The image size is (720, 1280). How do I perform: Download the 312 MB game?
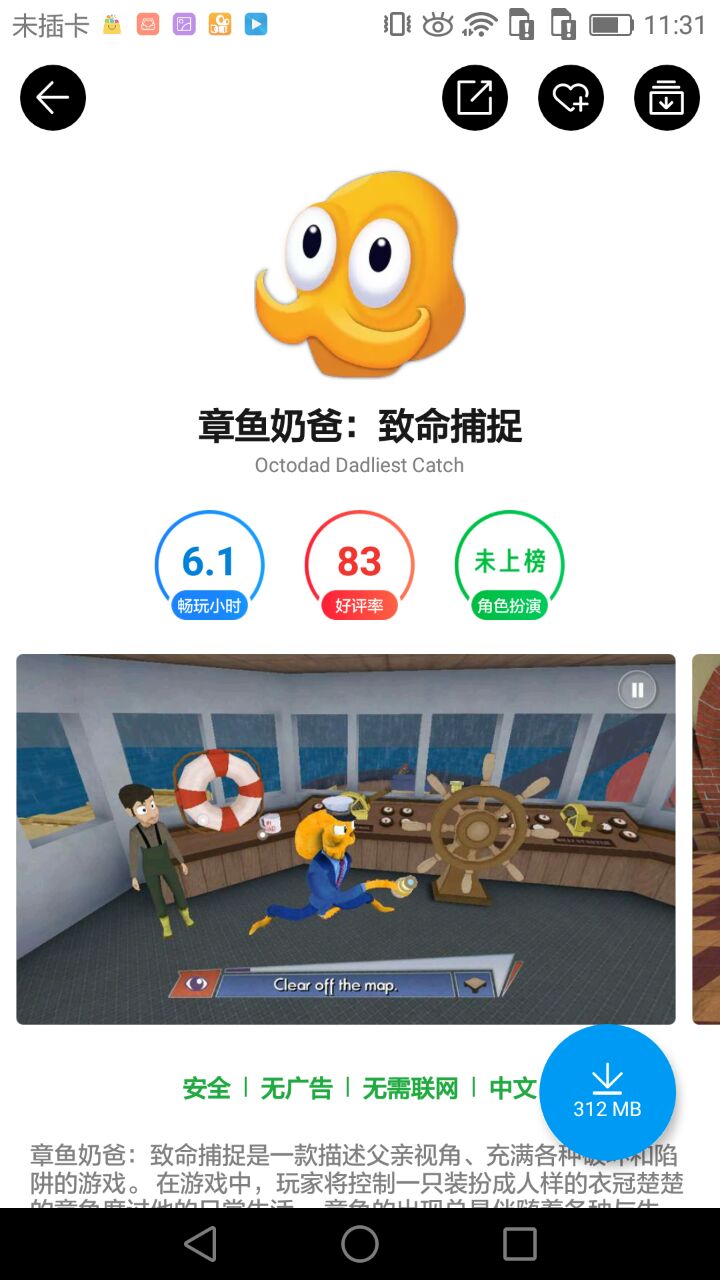click(x=607, y=1091)
